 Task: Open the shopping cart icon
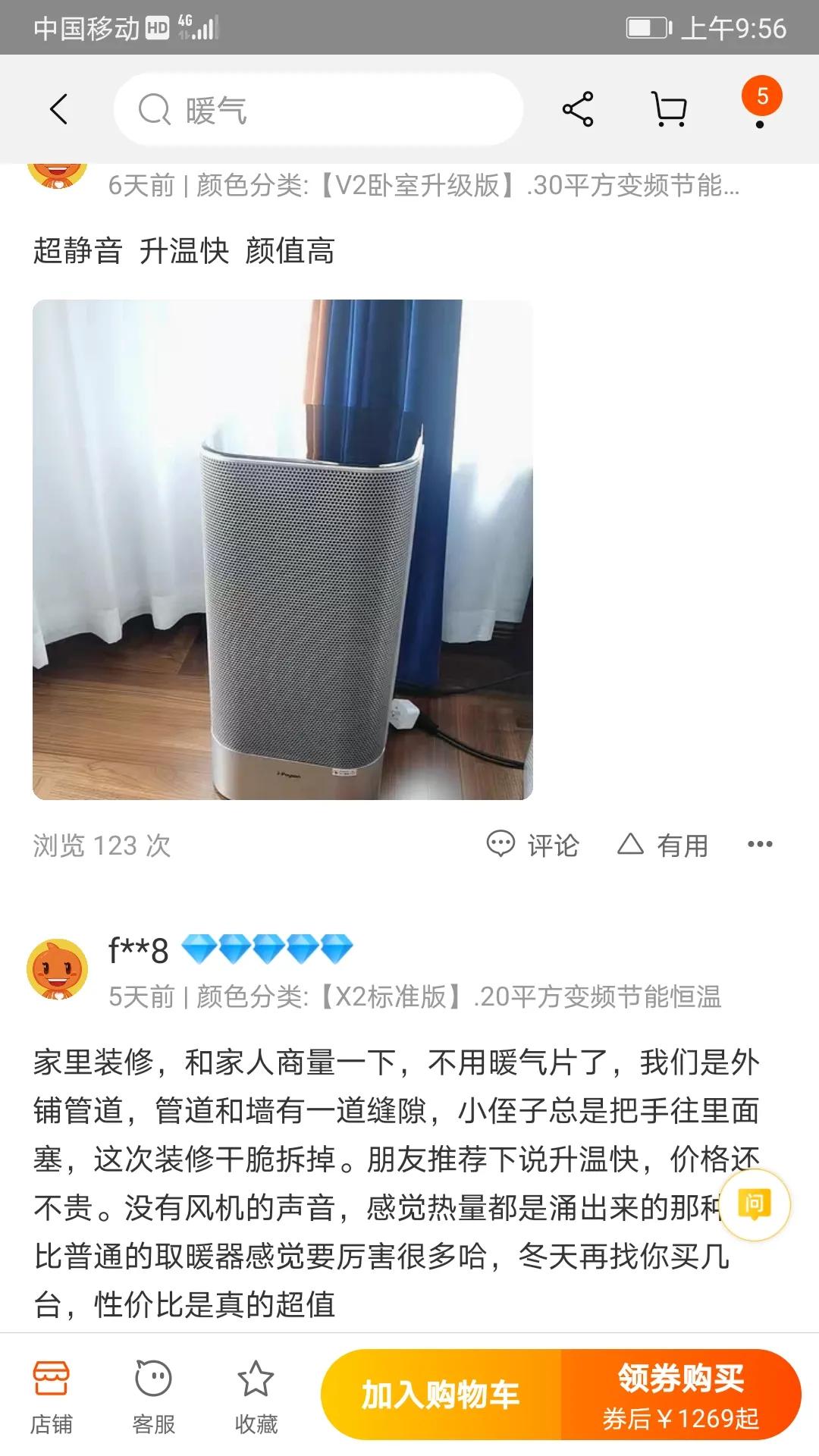pos(667,108)
